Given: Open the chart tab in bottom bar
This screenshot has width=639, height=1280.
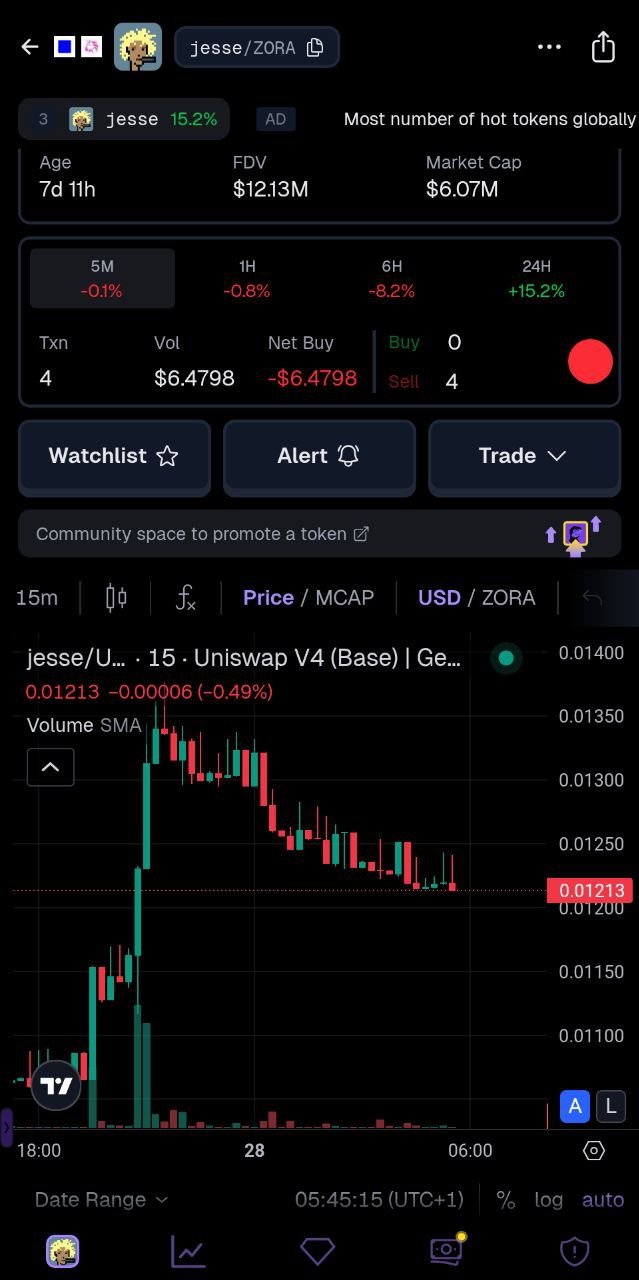Looking at the screenshot, I should click(x=188, y=1250).
